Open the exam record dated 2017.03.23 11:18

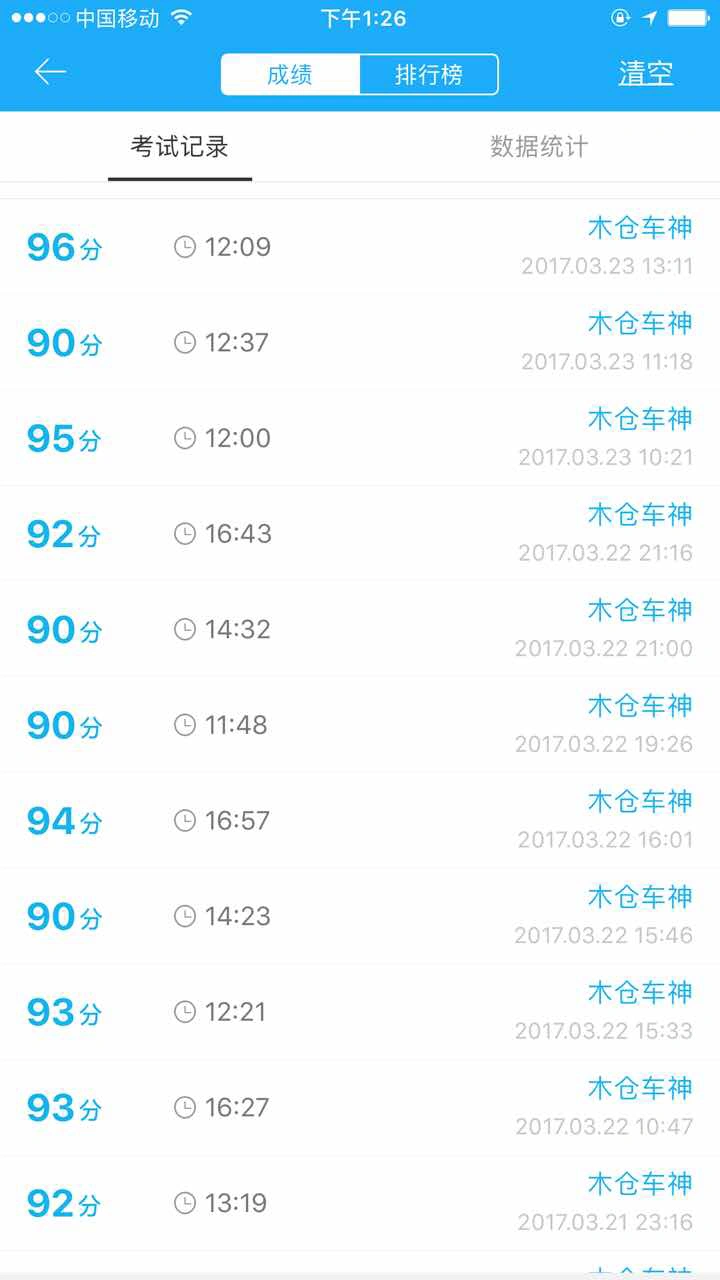(360, 342)
